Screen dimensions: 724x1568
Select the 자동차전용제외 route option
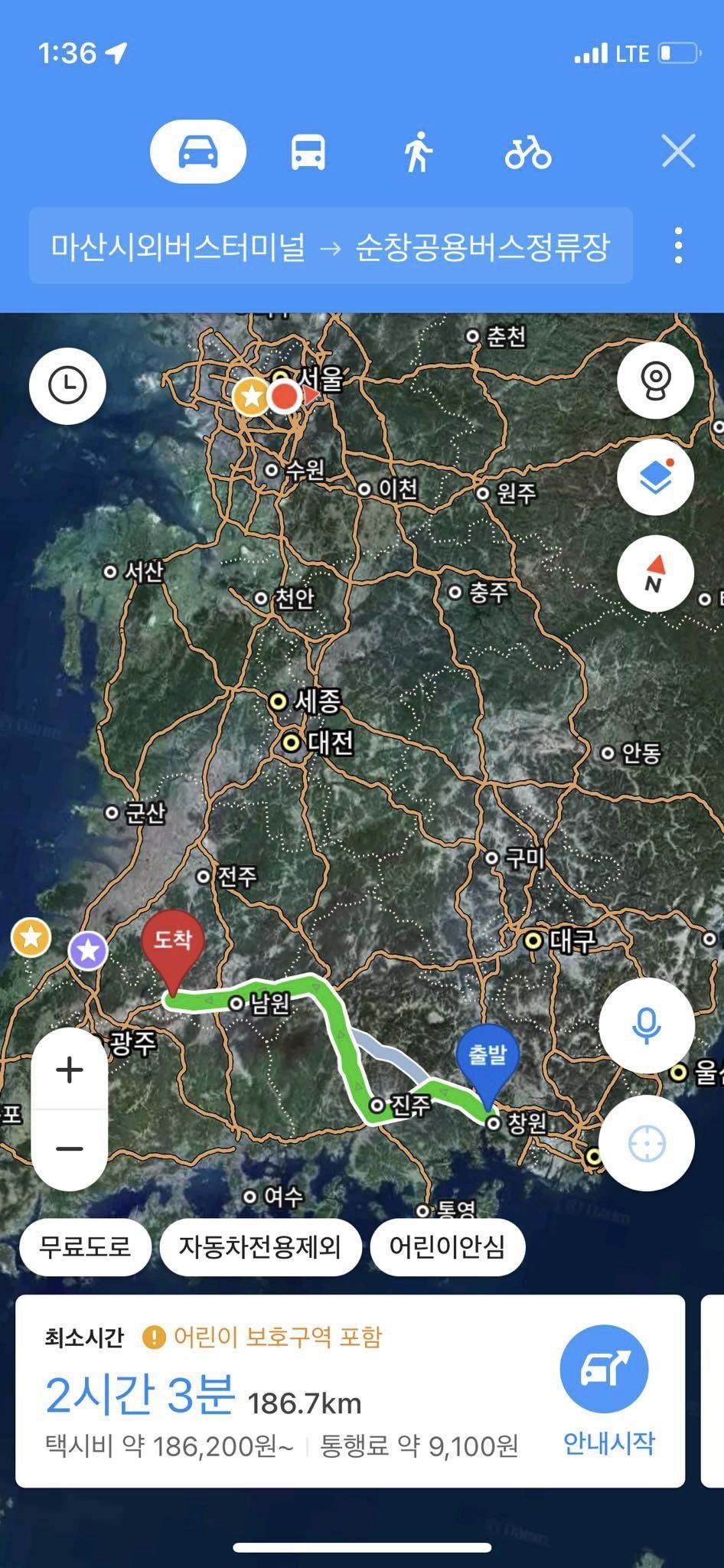click(x=259, y=1246)
